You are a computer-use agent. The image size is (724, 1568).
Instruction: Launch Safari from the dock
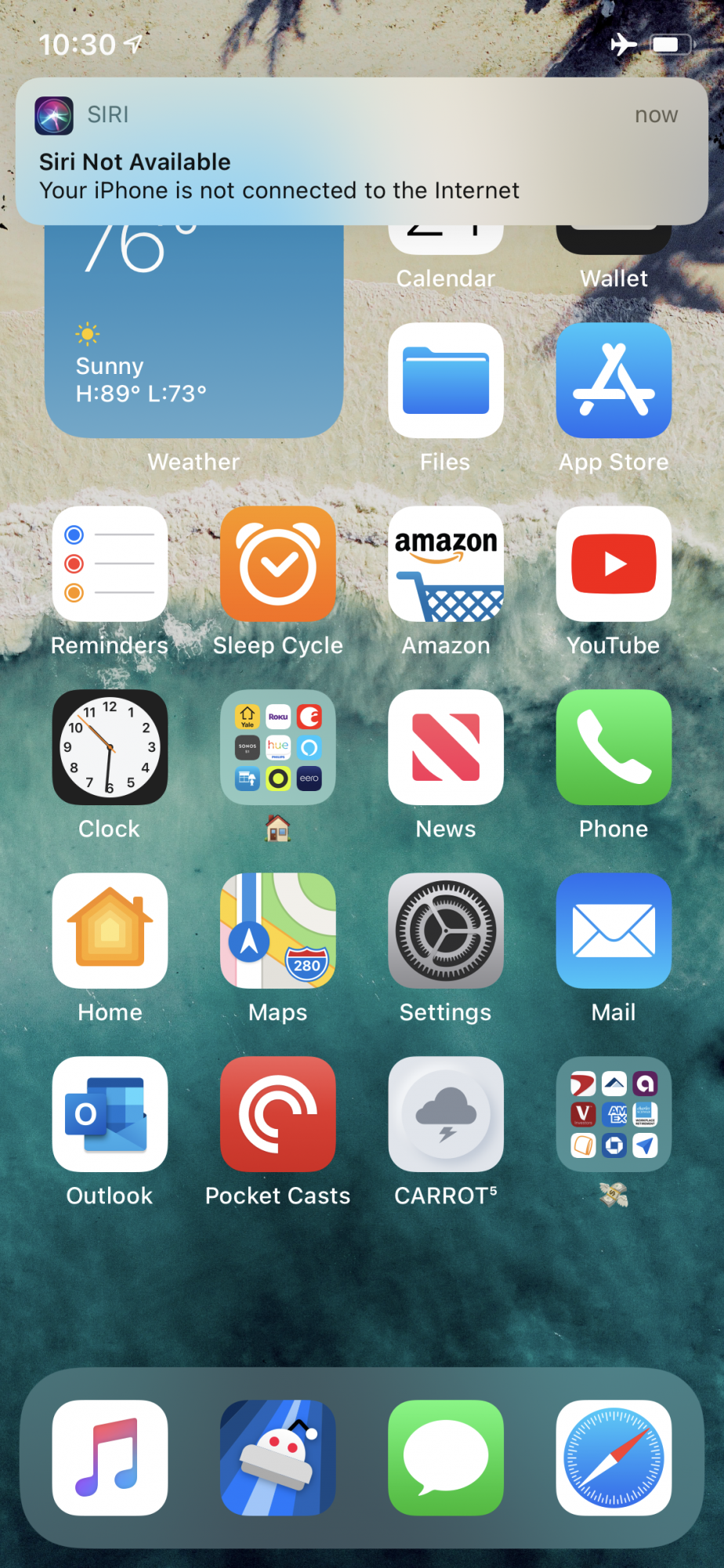click(614, 1458)
